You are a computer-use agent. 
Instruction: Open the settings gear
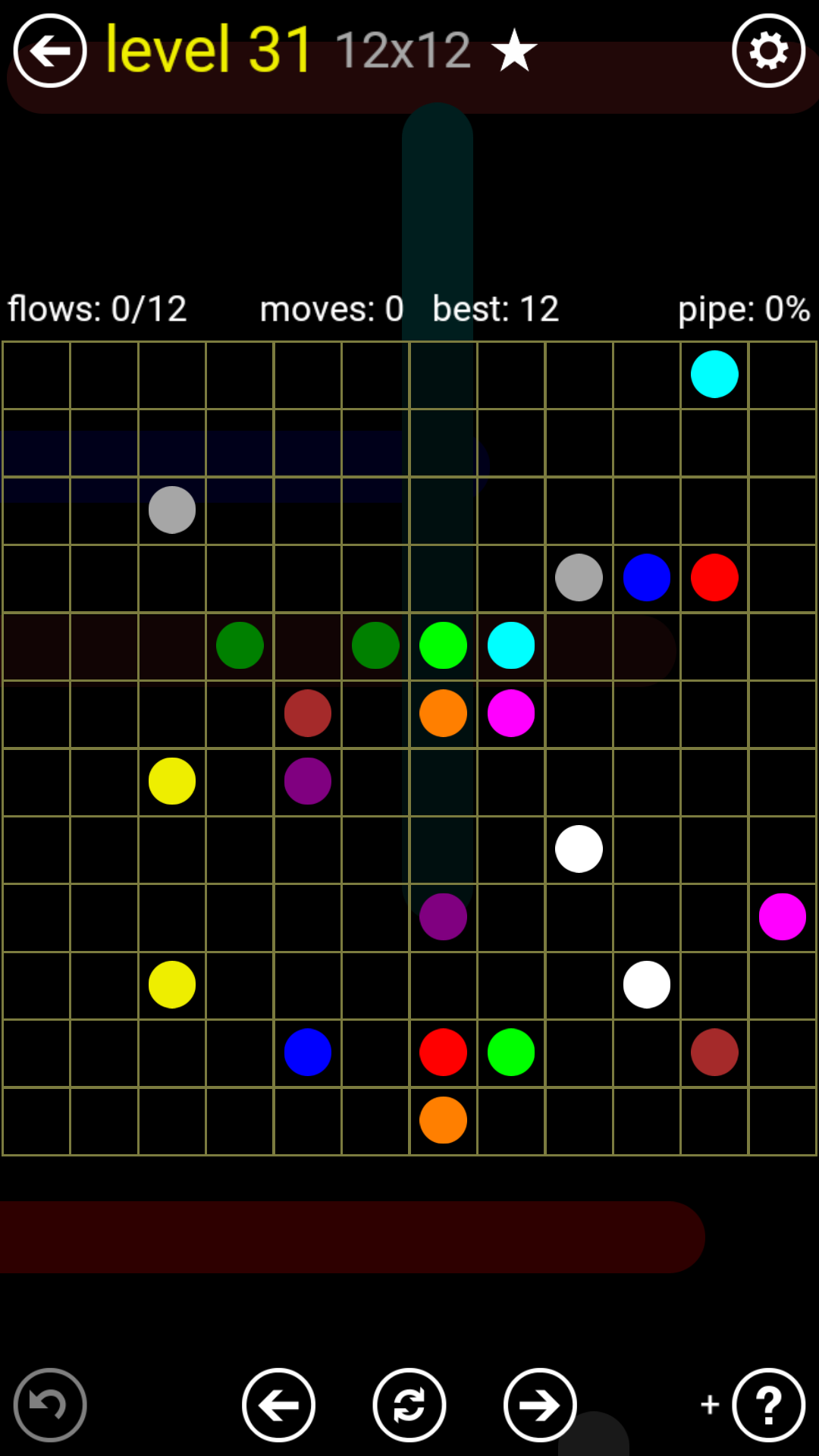(x=768, y=51)
